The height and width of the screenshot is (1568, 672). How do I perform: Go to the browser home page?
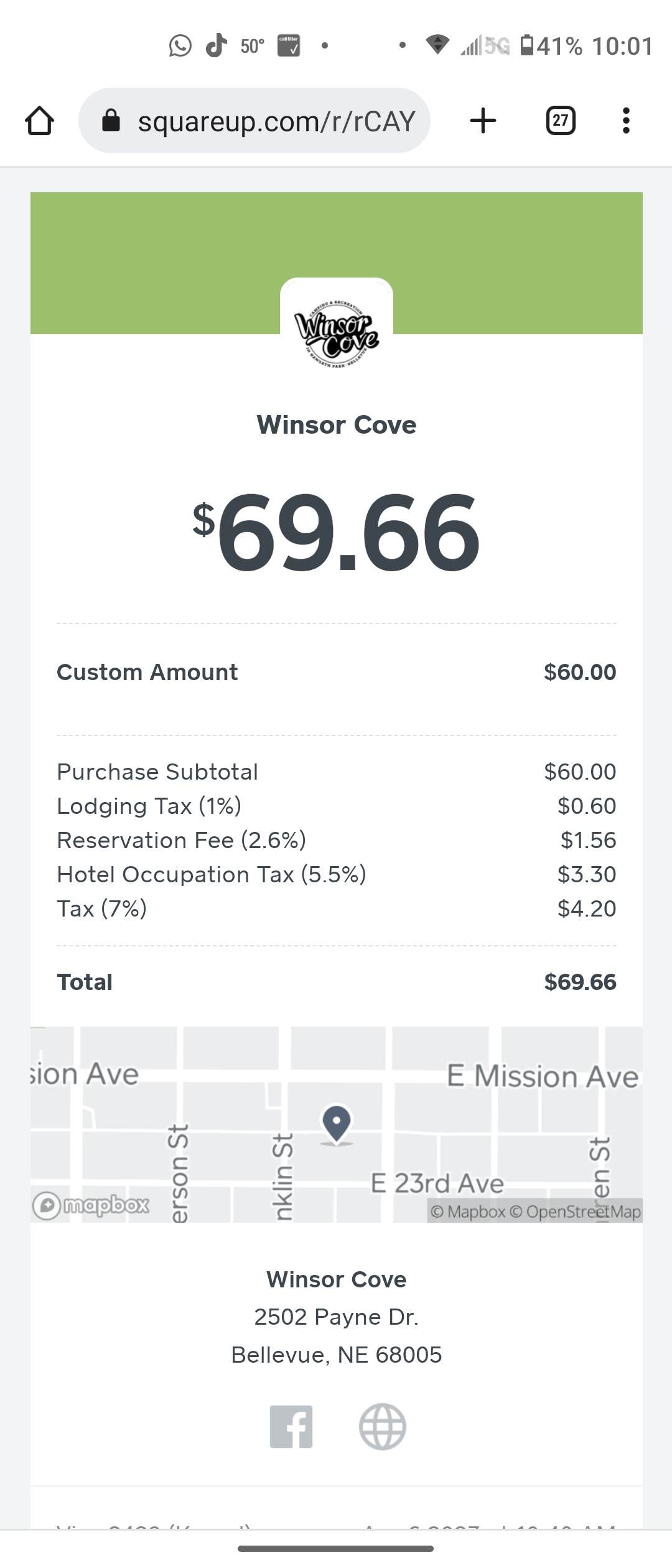(39, 121)
